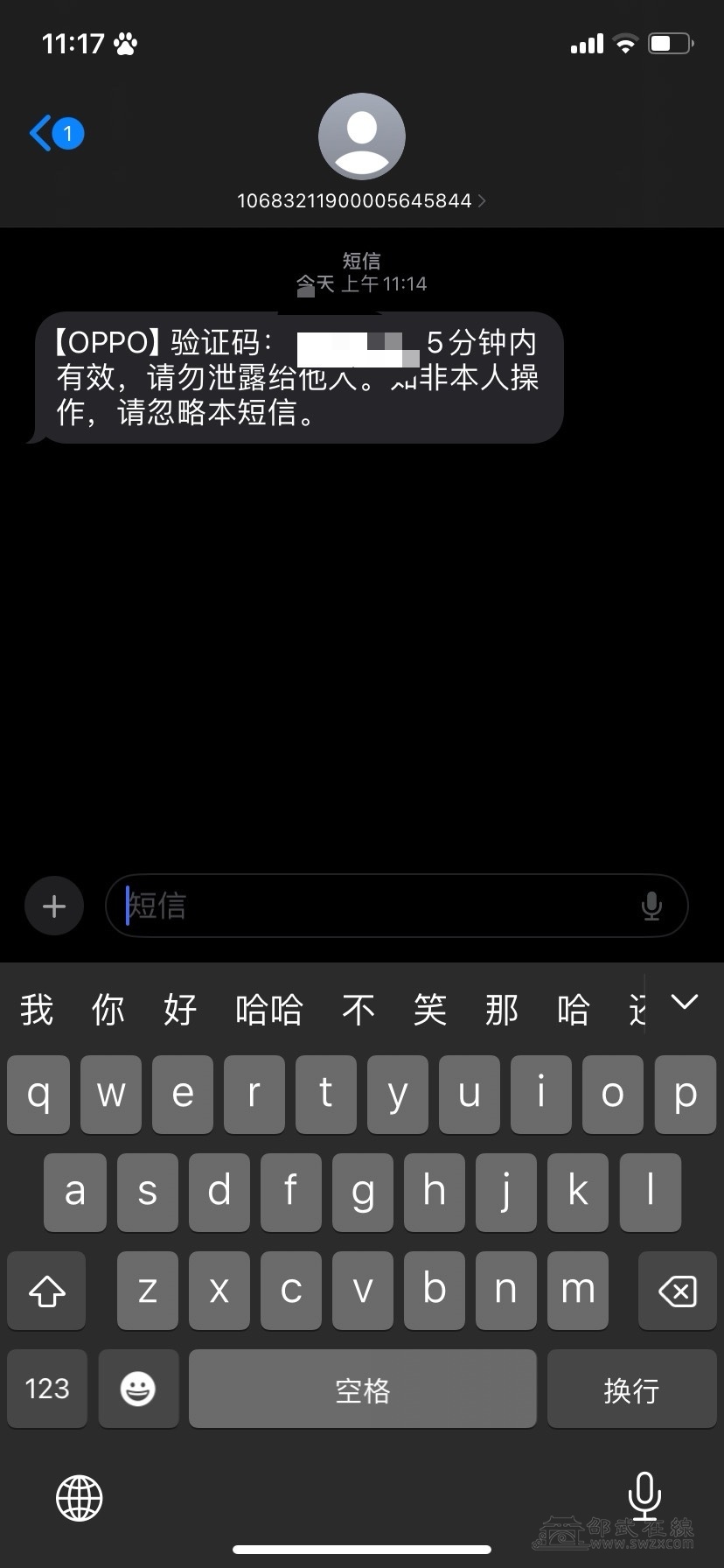Viewport: 724px width, 1568px height.
Task: Tap the shift key
Action: 47,1291
